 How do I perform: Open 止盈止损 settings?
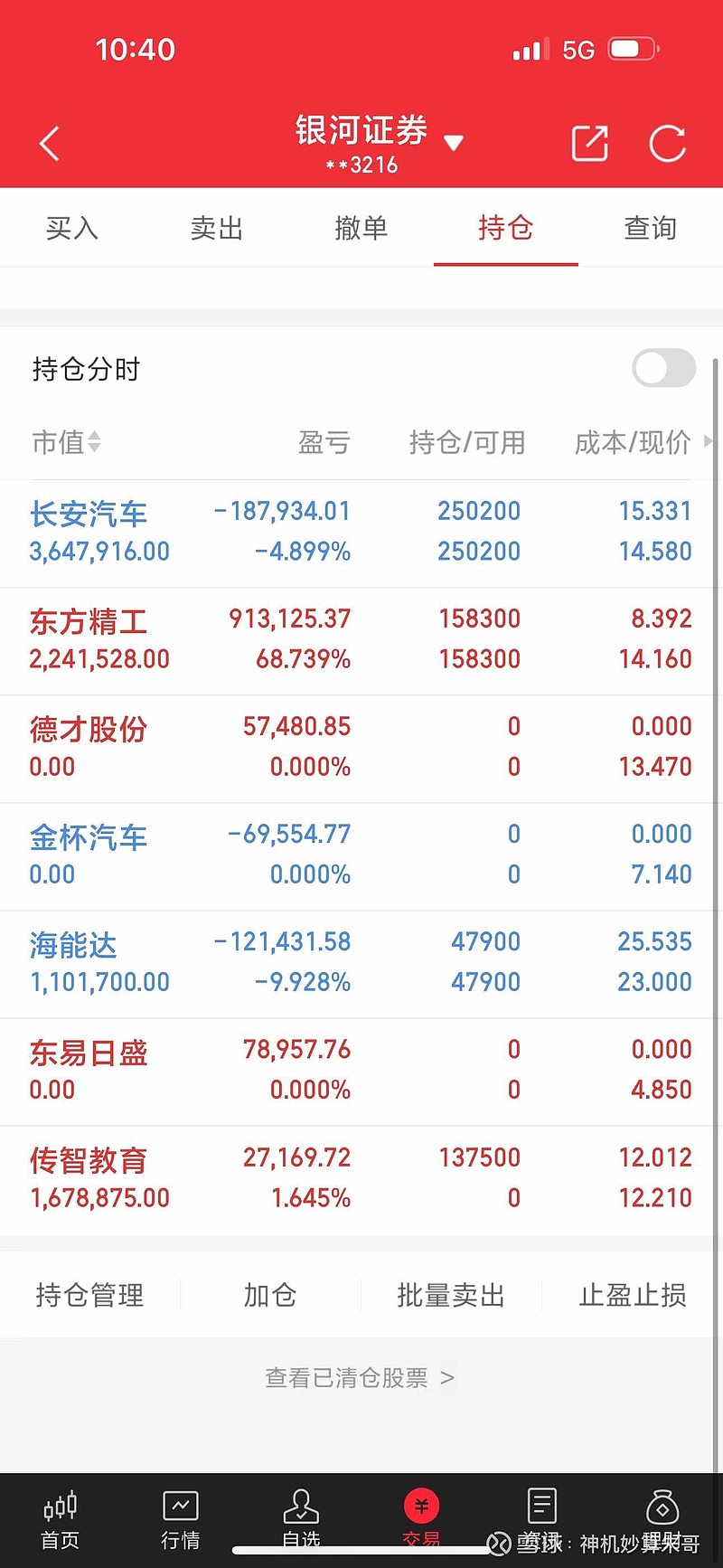coord(632,1295)
